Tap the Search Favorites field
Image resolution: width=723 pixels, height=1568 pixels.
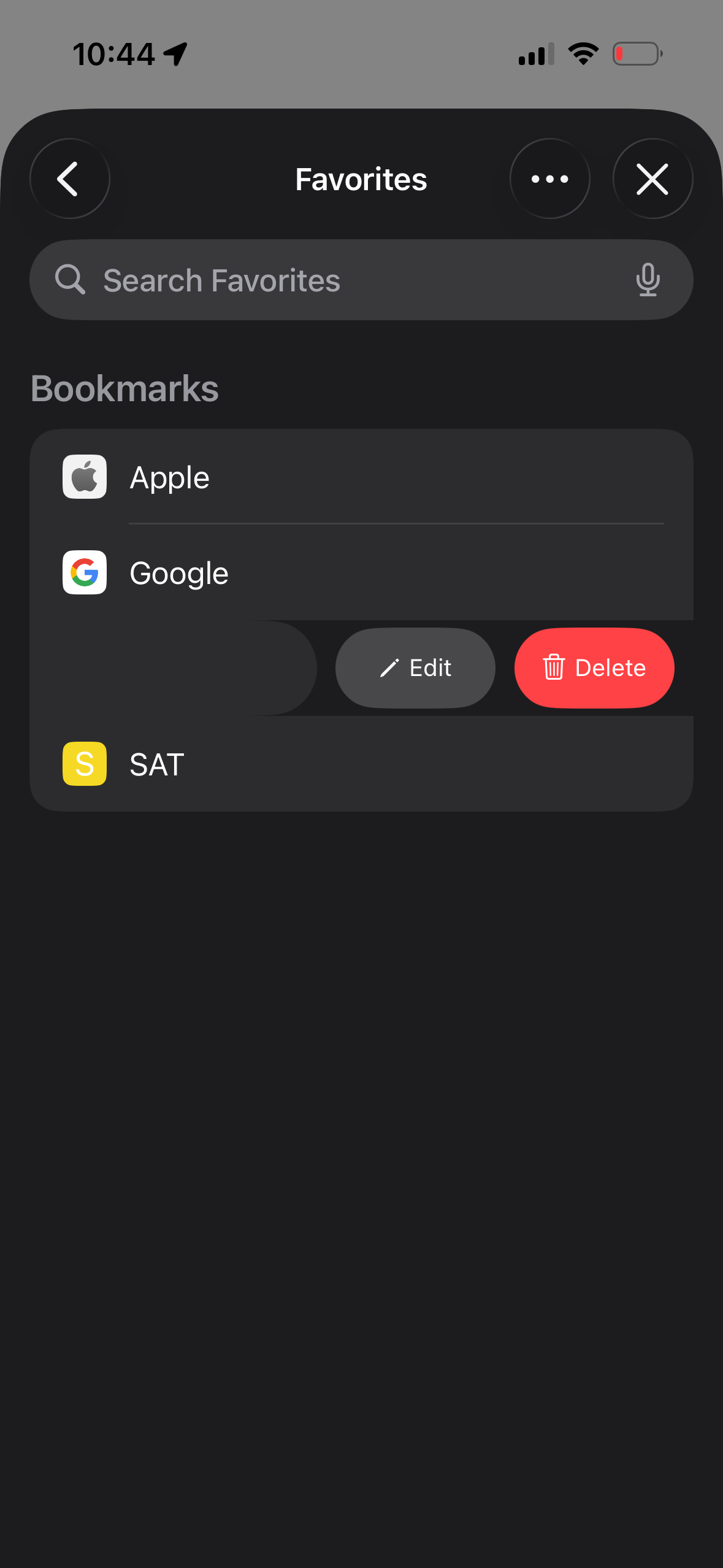click(x=343, y=280)
